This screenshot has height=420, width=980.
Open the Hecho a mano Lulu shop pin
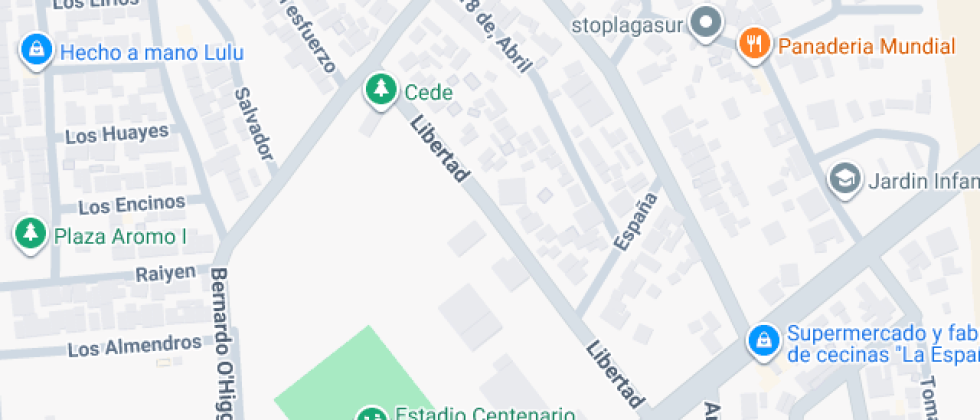coord(36,50)
